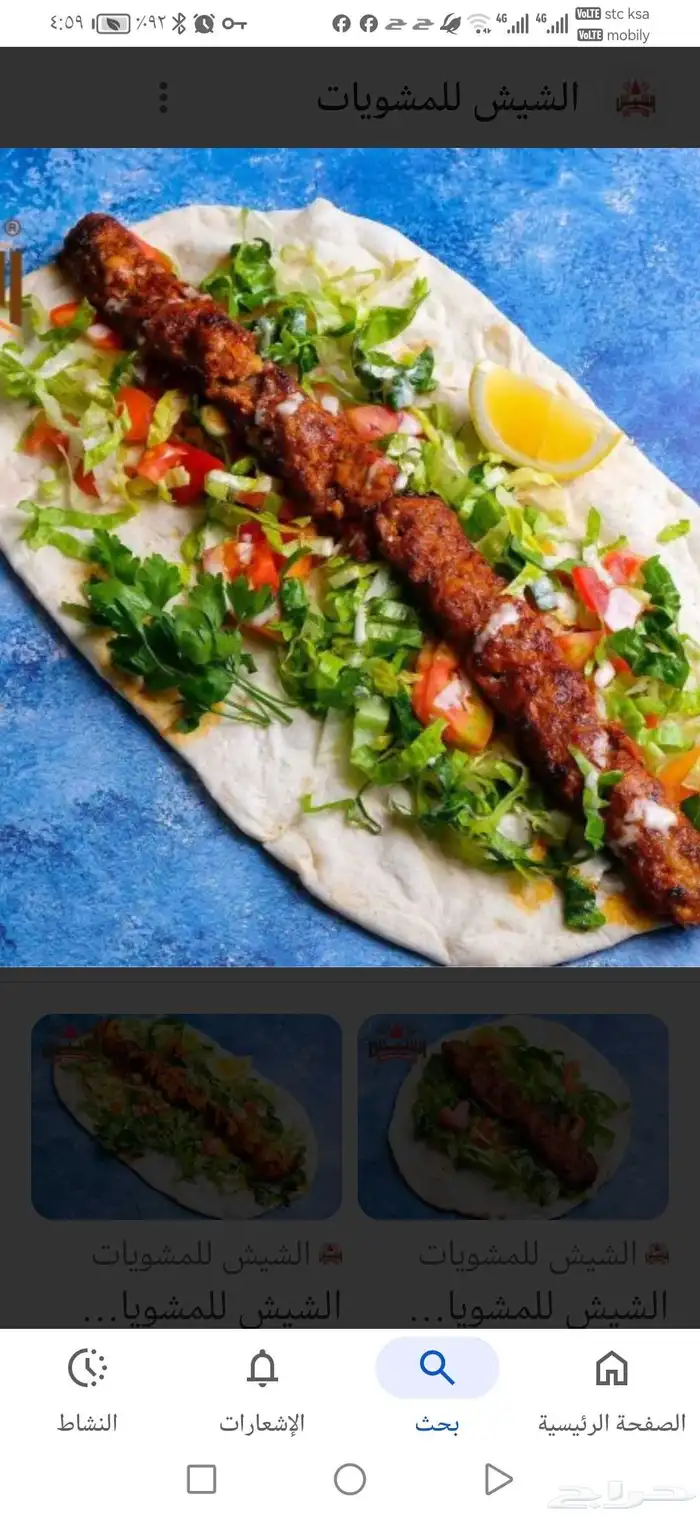Tap the system home circle button
This screenshot has width=700, height=1517.
pyautogui.click(x=350, y=1479)
